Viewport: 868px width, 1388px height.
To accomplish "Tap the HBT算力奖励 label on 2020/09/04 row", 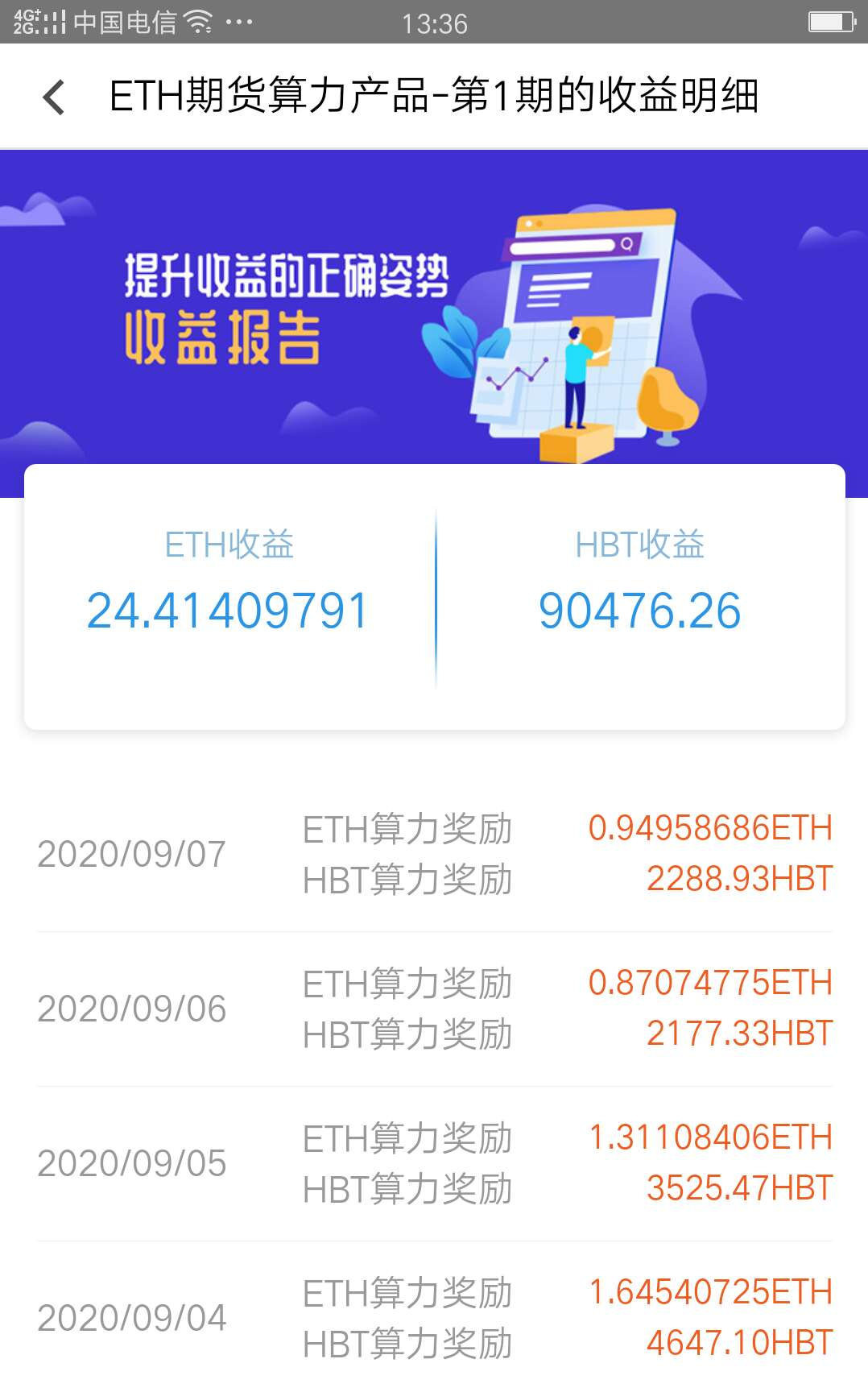I will click(x=407, y=1342).
